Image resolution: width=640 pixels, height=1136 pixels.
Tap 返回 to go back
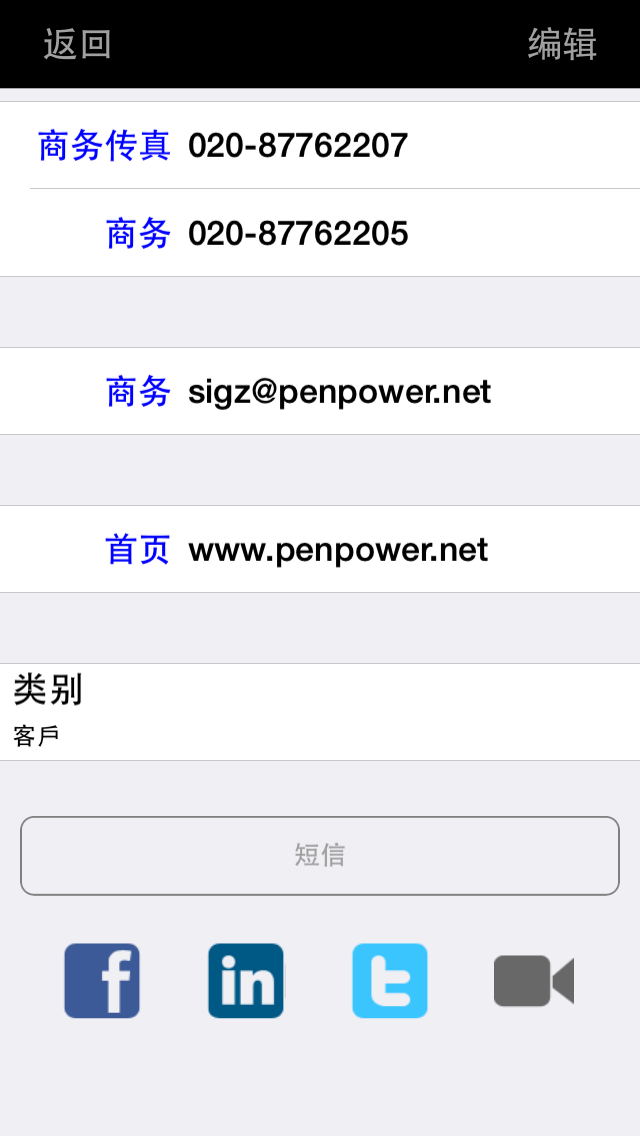tap(77, 45)
